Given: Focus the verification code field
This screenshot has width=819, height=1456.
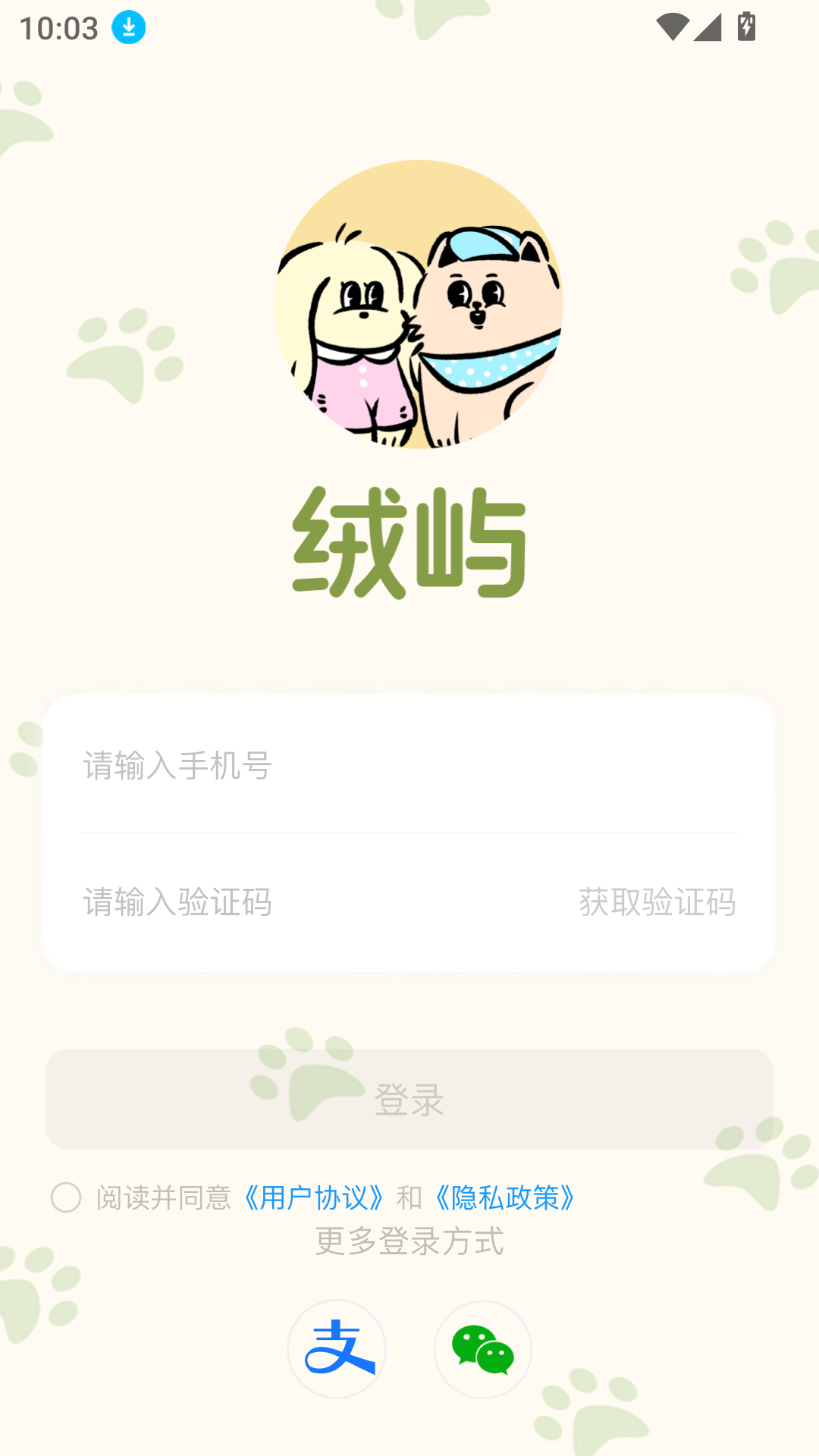Looking at the screenshot, I should click(303, 902).
